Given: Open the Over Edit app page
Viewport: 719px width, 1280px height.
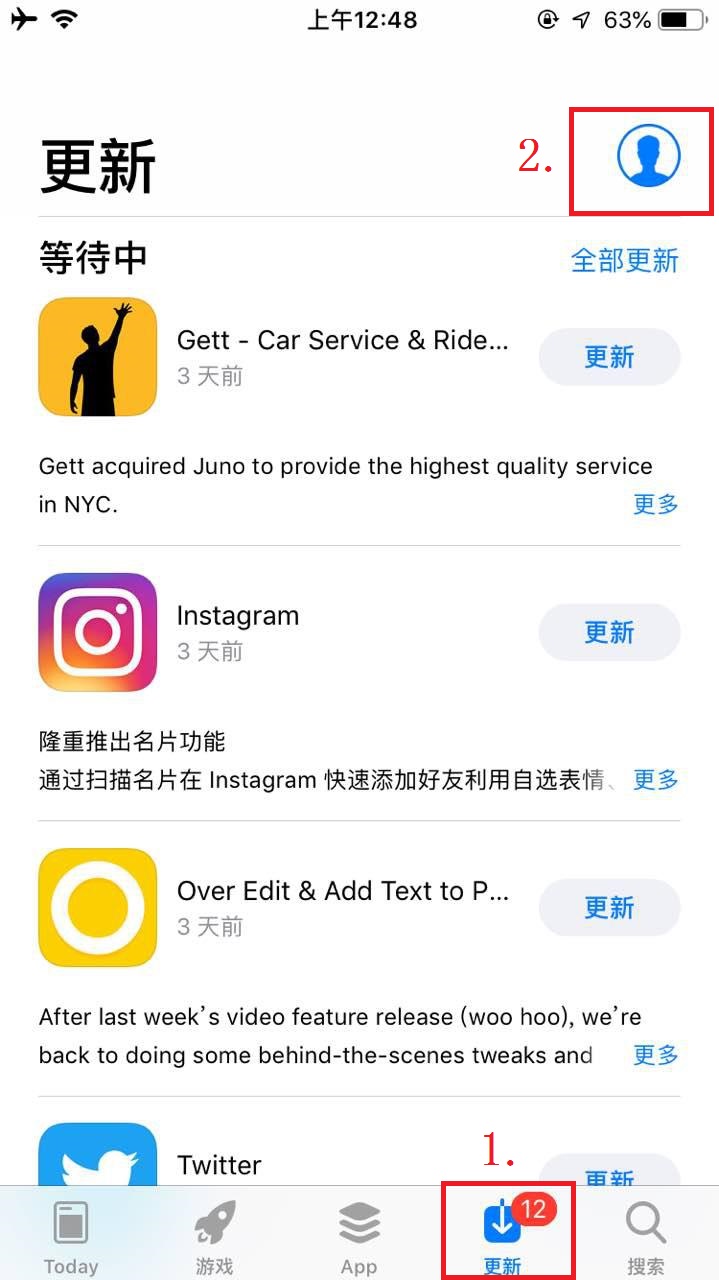Looking at the screenshot, I should coord(98,907).
